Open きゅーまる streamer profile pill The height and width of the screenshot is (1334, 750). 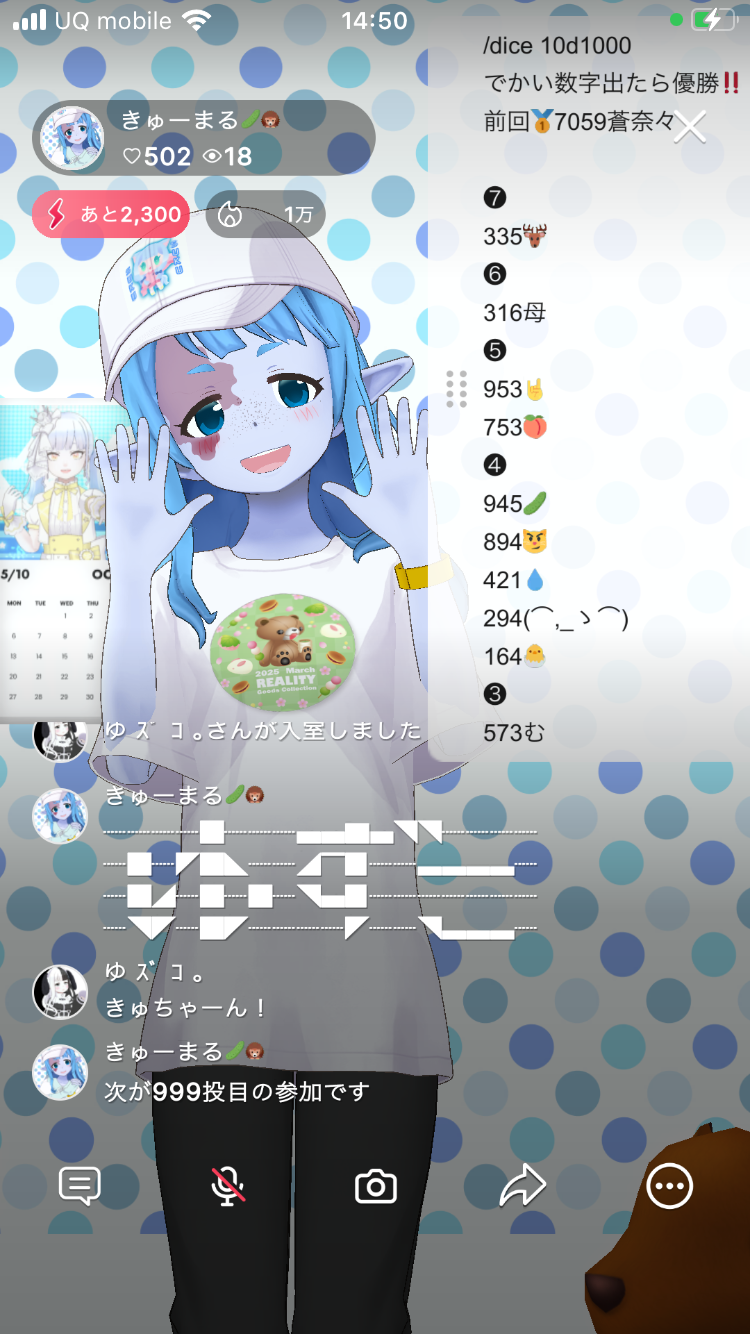(204, 138)
